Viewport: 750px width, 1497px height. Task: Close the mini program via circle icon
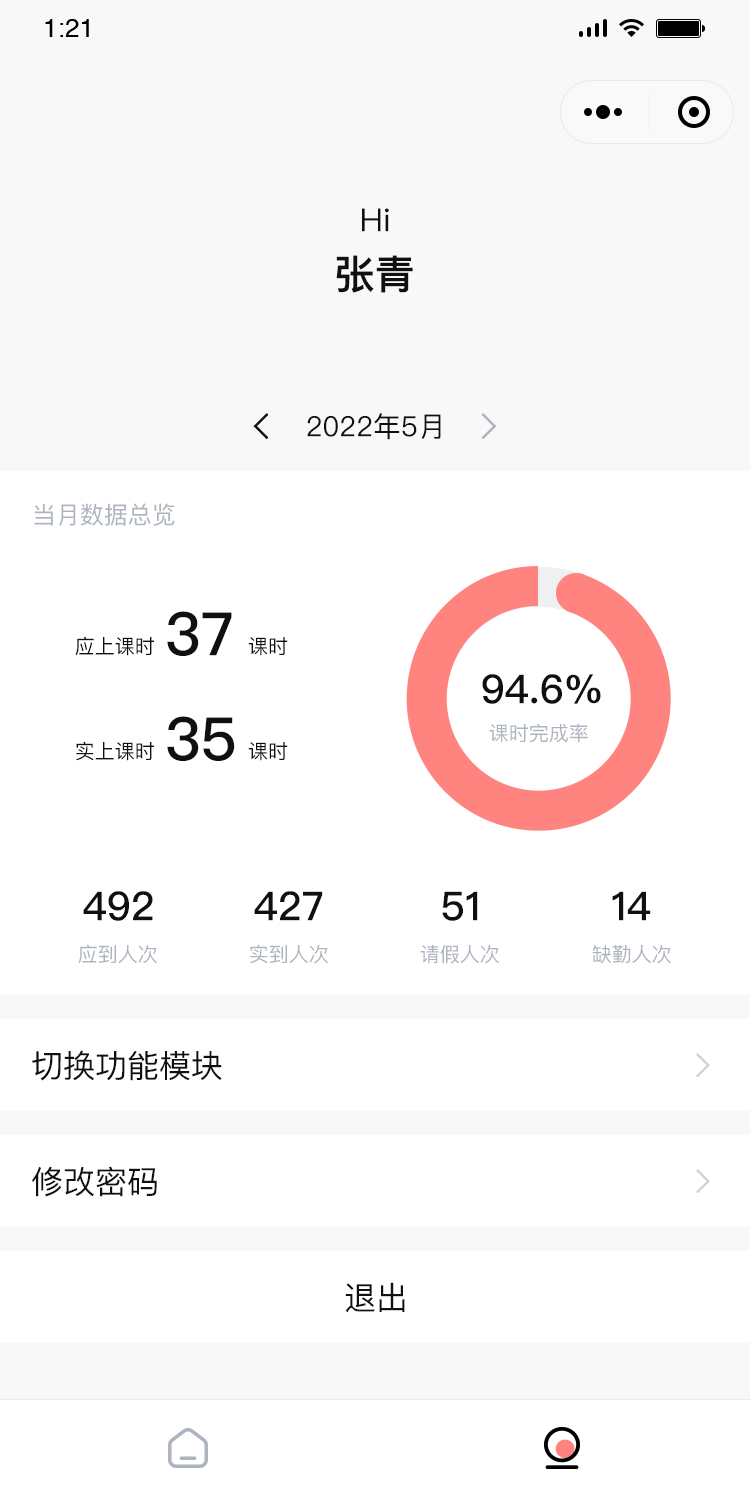click(693, 112)
